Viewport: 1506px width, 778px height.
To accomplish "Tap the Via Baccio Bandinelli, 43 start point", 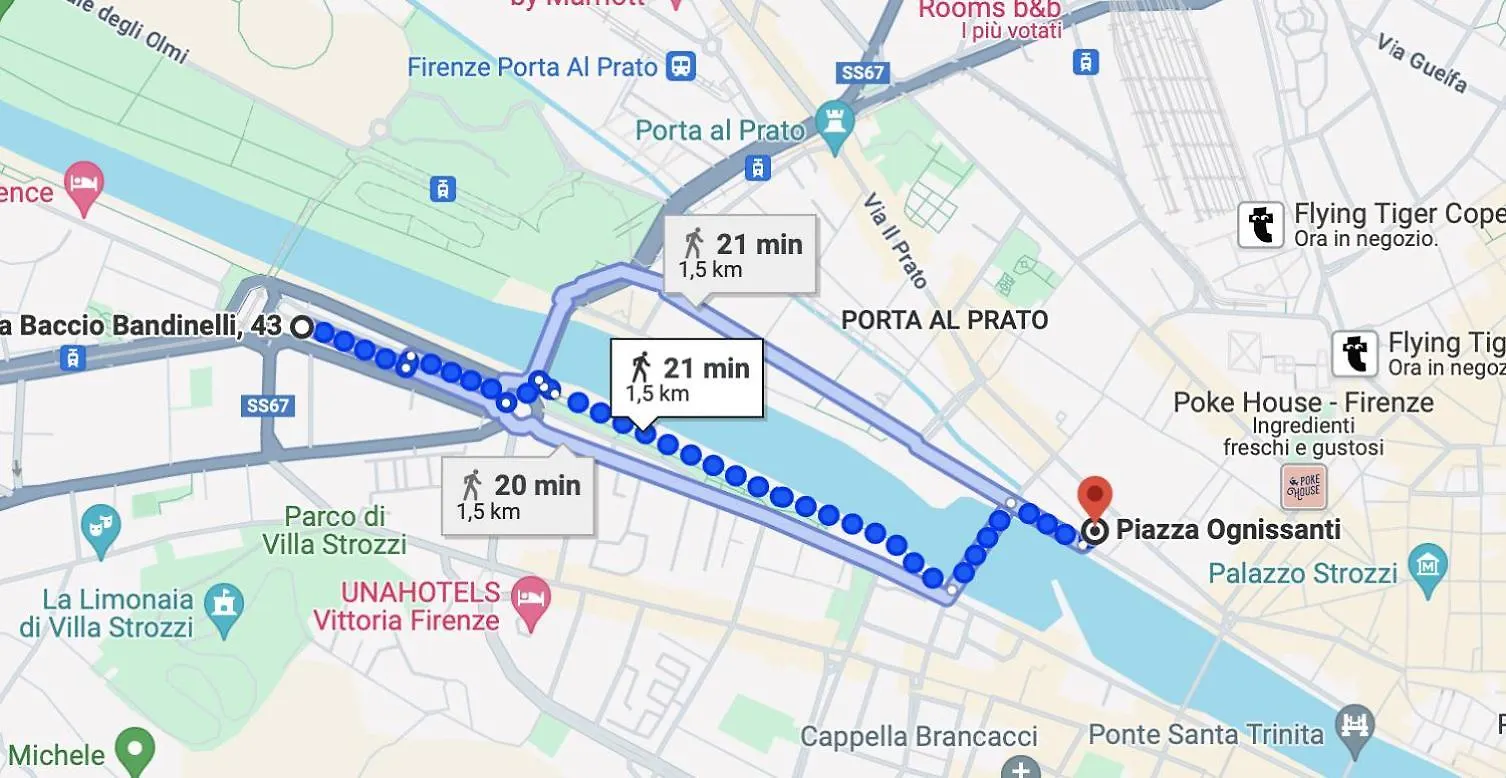I will (x=300, y=327).
